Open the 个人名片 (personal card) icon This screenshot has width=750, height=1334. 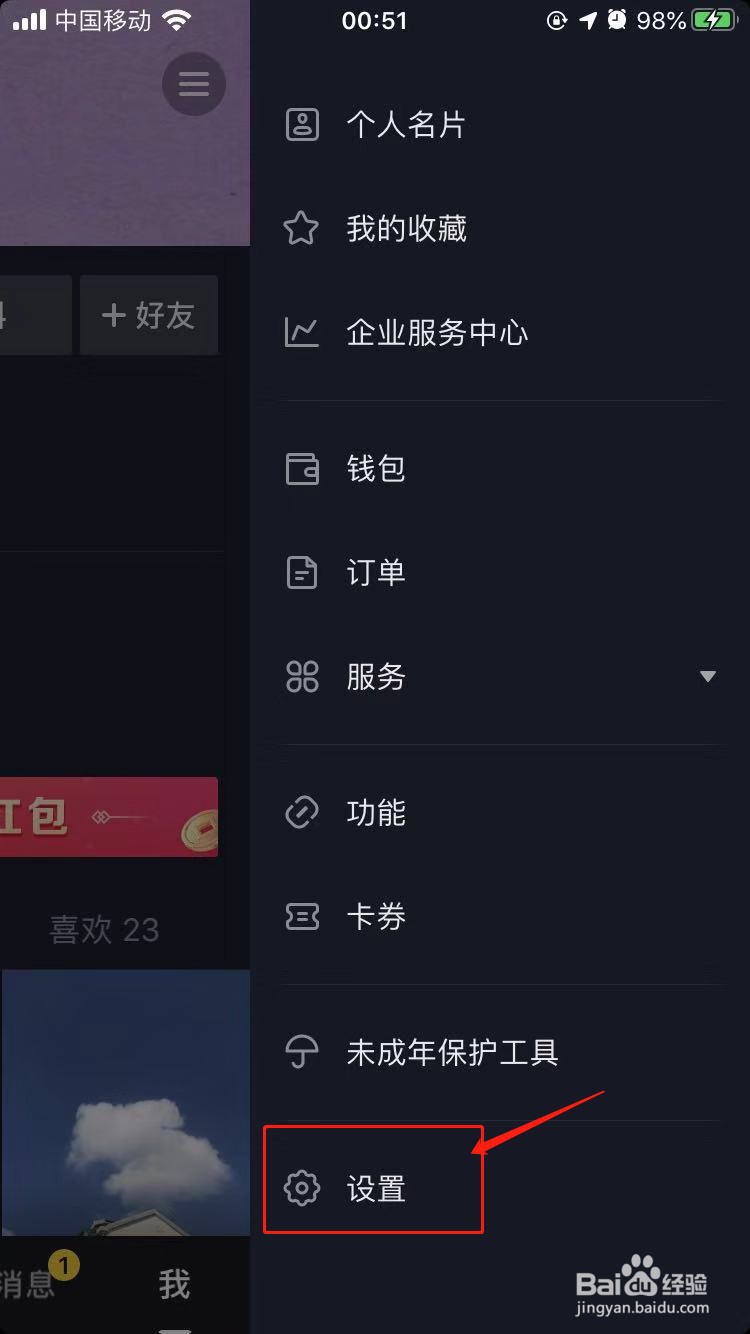[x=302, y=123]
